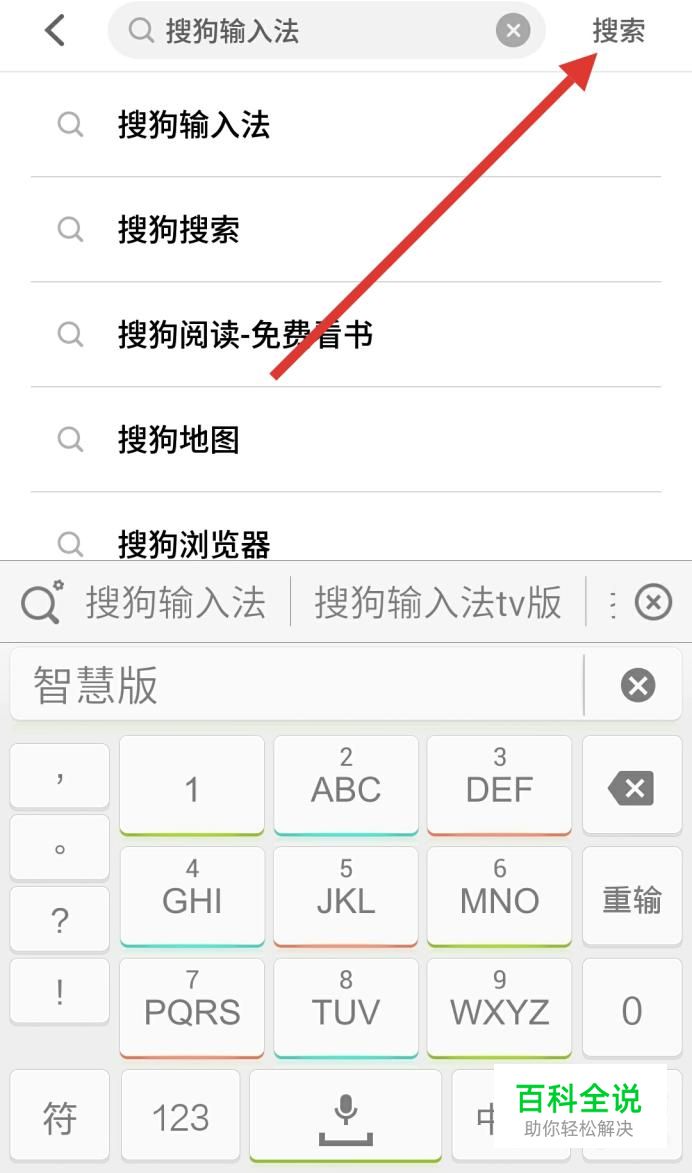Screen dimensions: 692x1173
Task: Tap the 搜索 button at the top
Action: 618,31
